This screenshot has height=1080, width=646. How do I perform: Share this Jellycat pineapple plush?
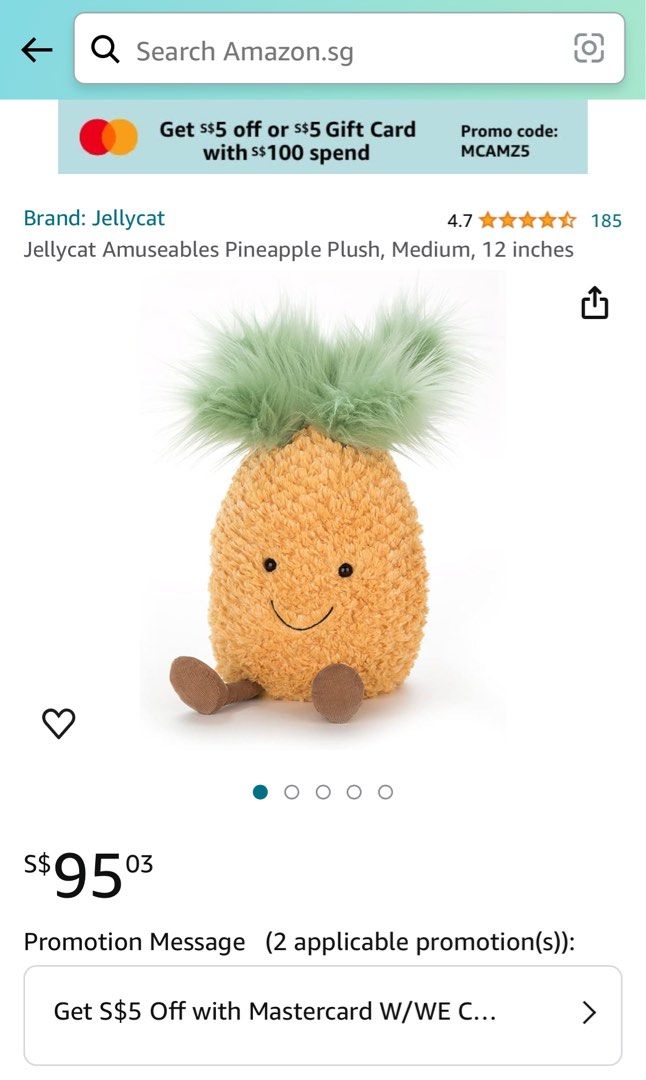[595, 302]
